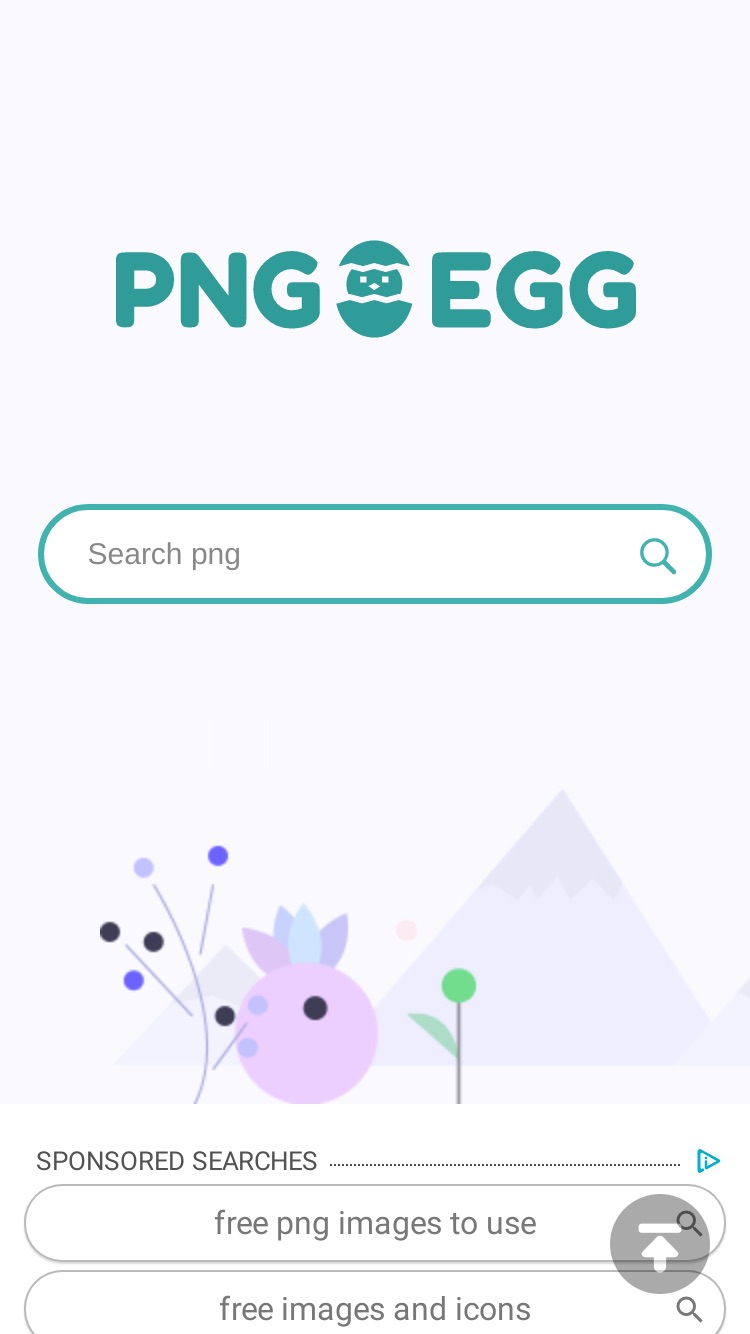
Task: Open the 'free png images to use' sponsored search
Action: (x=375, y=1223)
